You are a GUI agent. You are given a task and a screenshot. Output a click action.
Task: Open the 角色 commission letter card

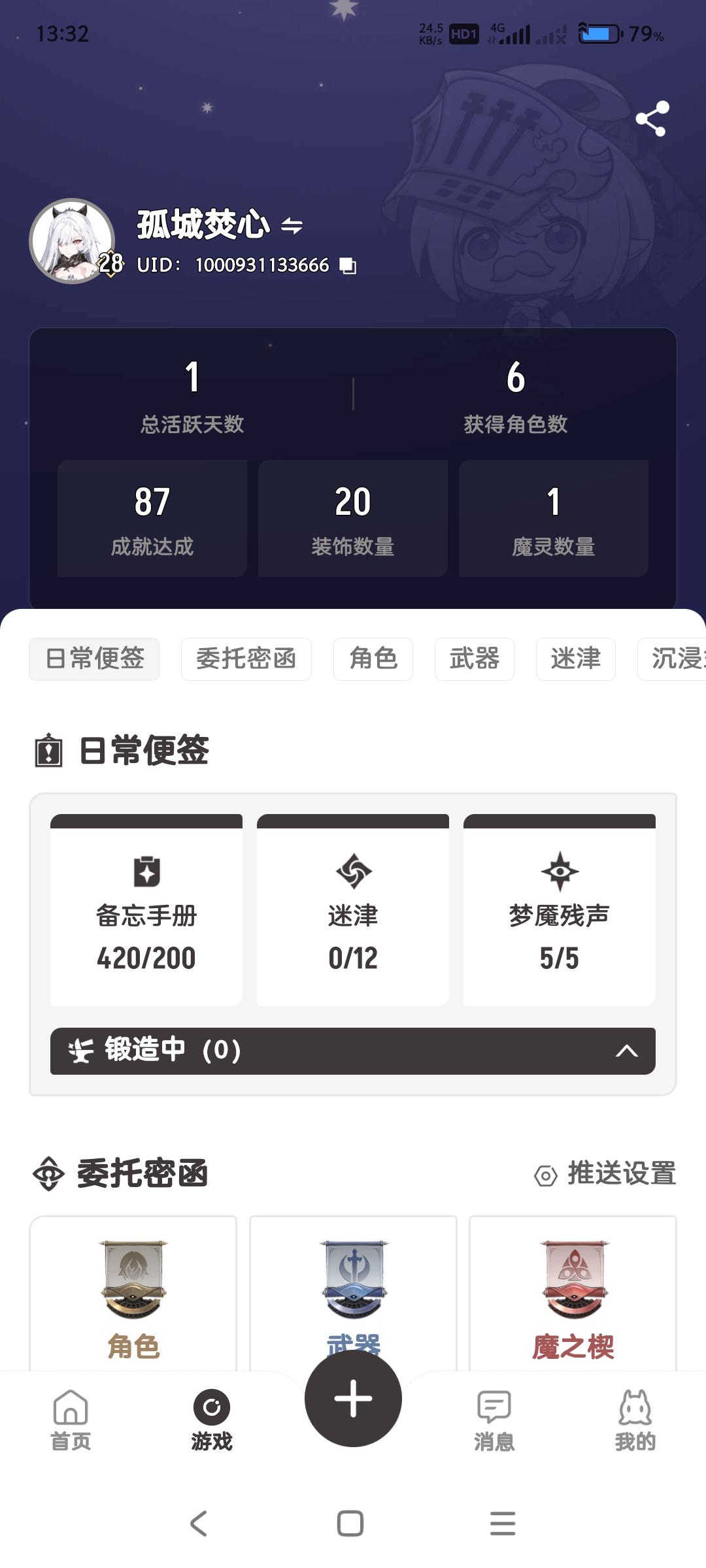click(133, 1294)
